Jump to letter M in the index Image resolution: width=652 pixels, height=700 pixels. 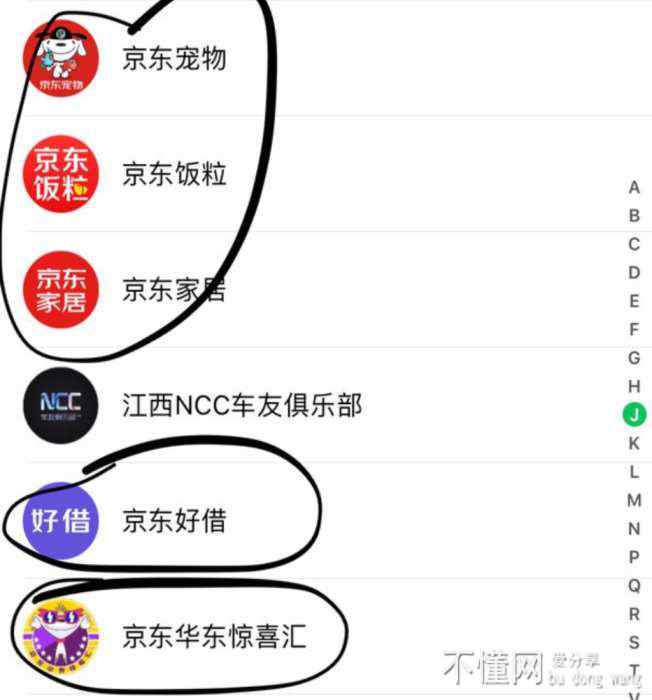pyautogui.click(x=634, y=500)
